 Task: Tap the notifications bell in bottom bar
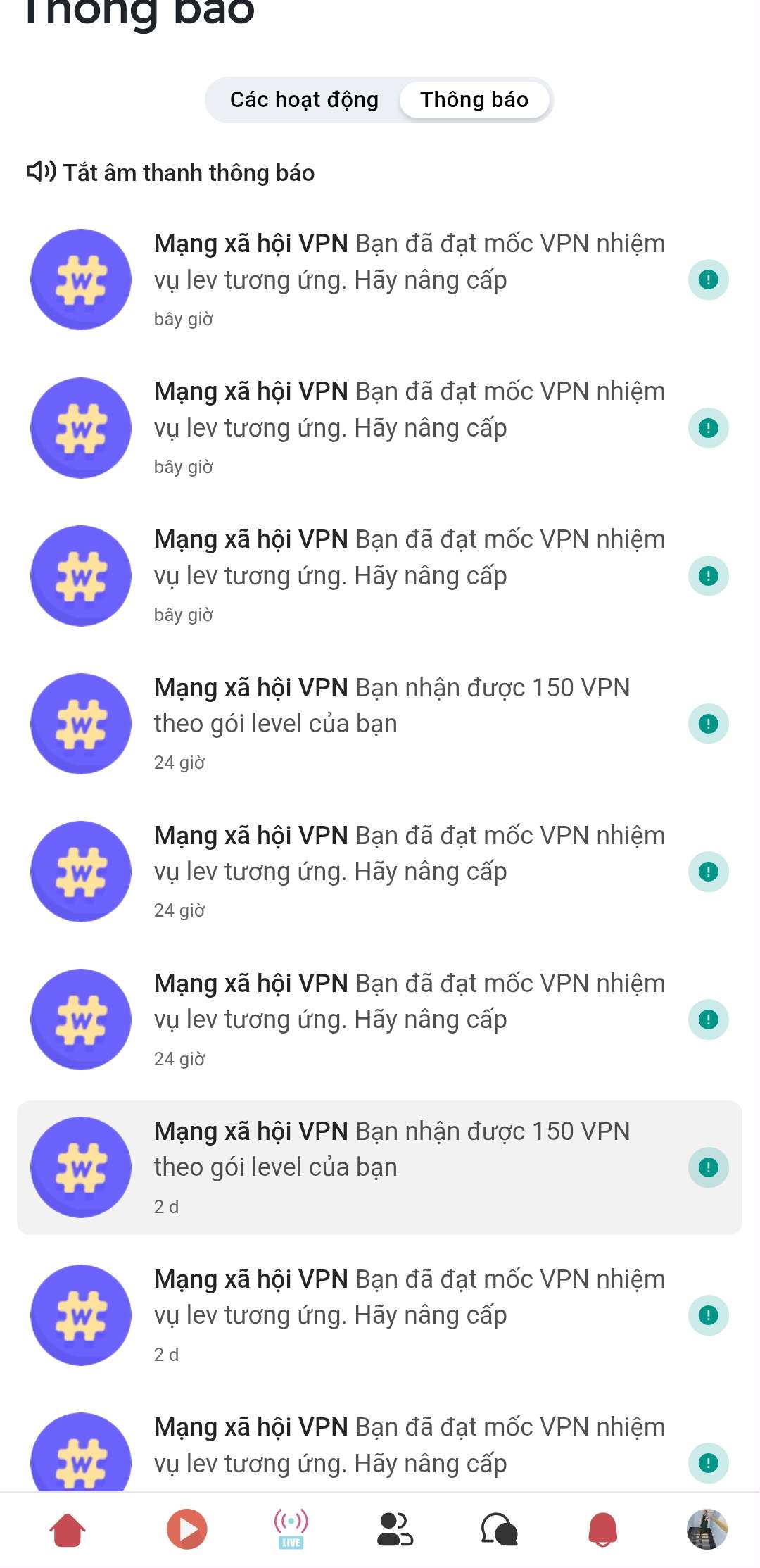[x=603, y=1529]
